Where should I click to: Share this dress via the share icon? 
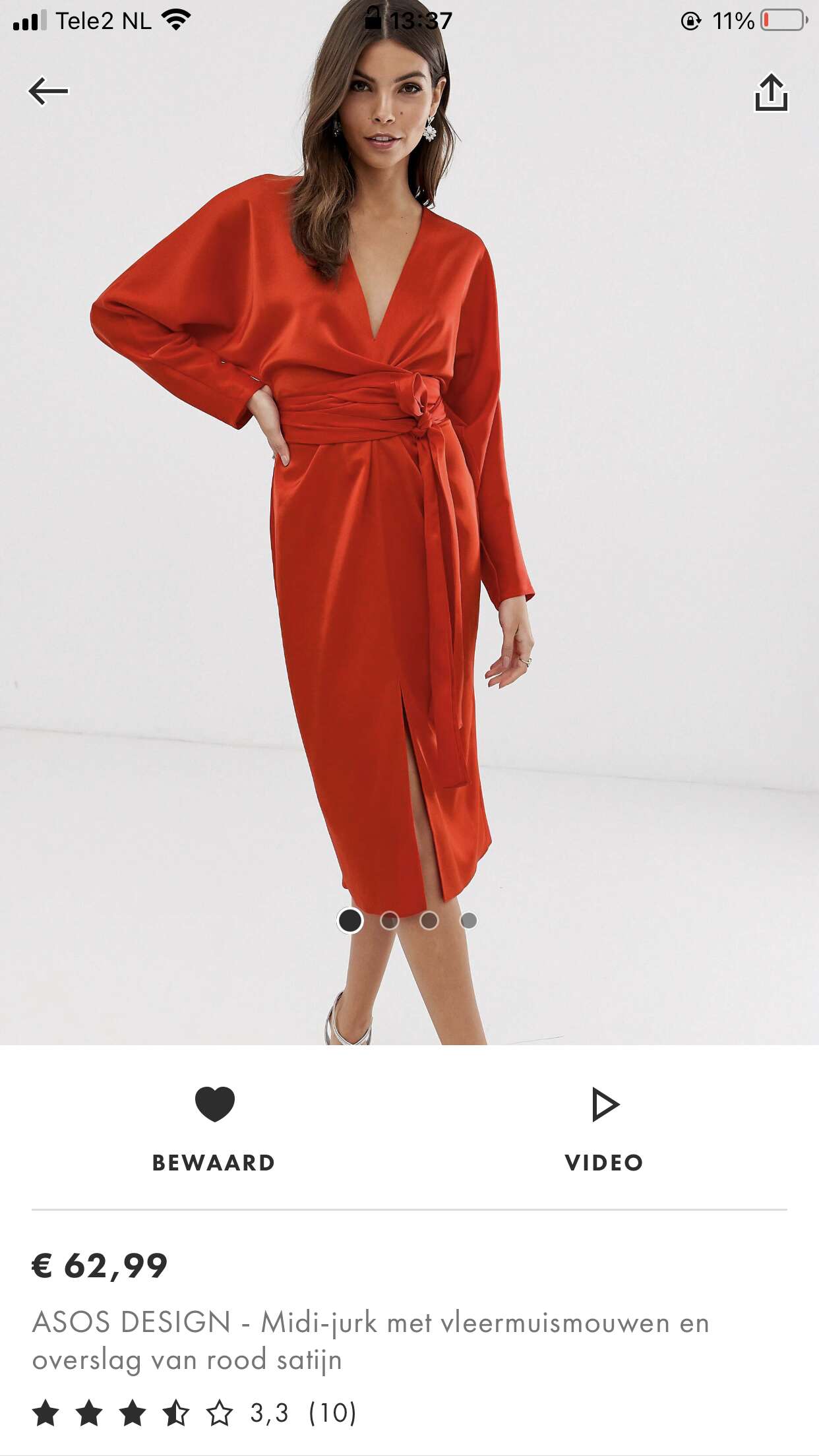coord(771,92)
